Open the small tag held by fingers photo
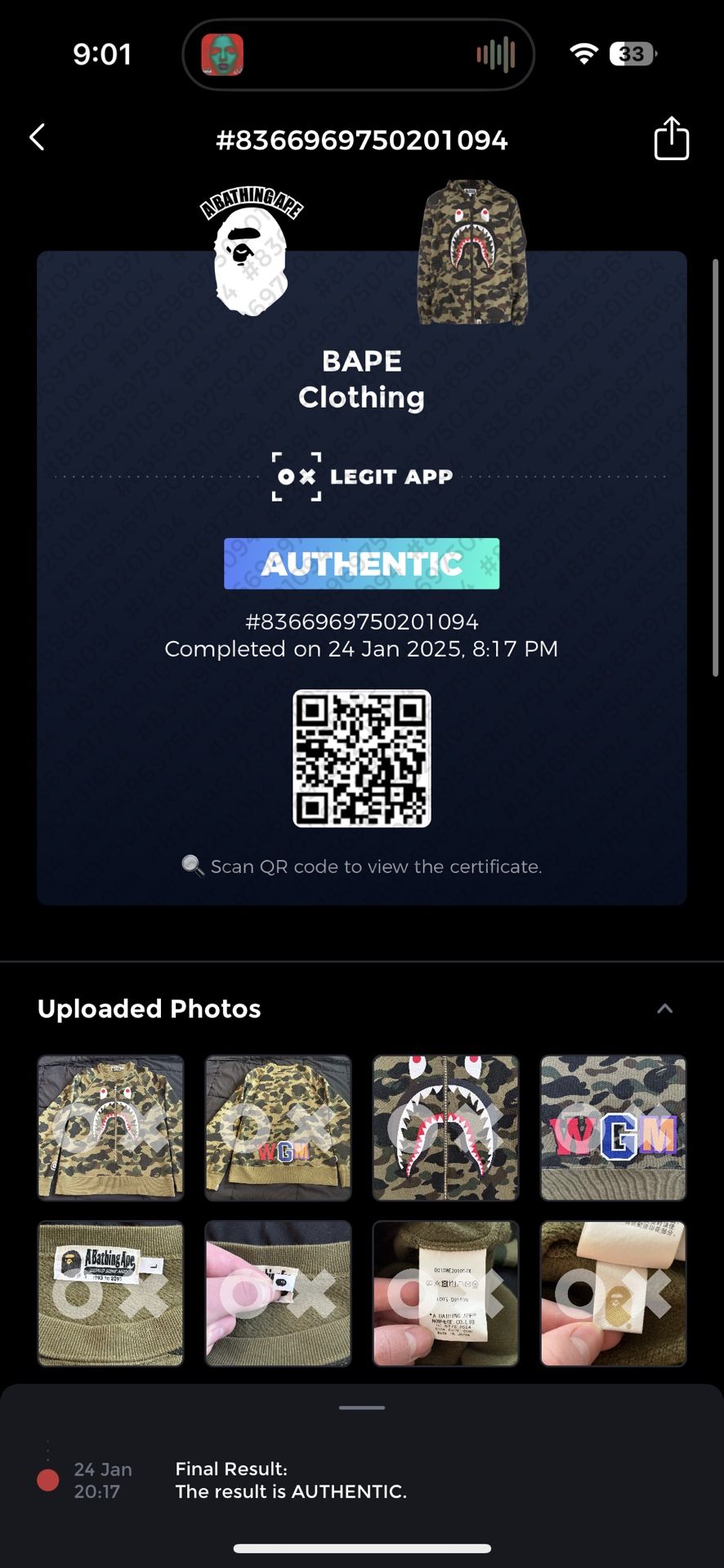724x1568 pixels. click(278, 1293)
